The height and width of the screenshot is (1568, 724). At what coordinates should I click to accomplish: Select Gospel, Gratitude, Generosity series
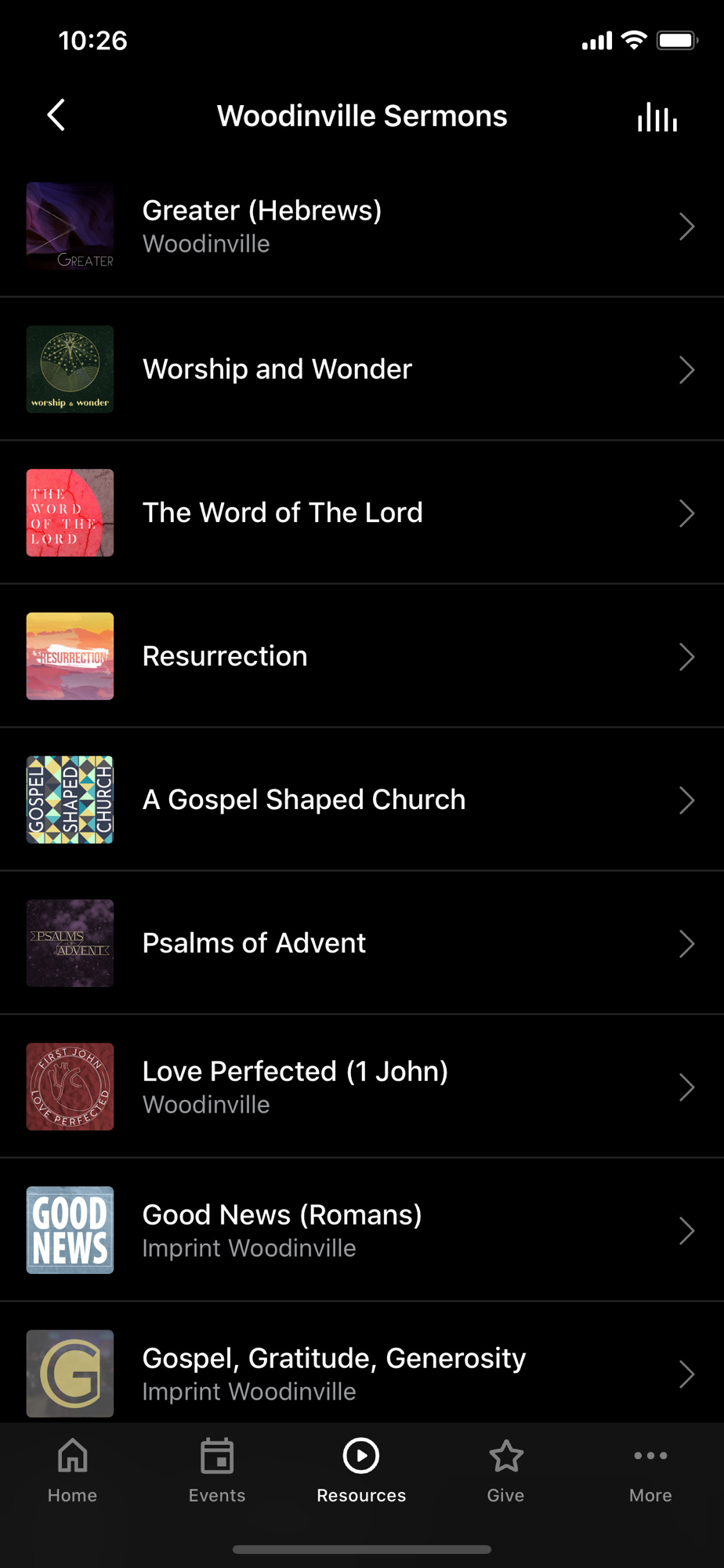pos(360,1374)
